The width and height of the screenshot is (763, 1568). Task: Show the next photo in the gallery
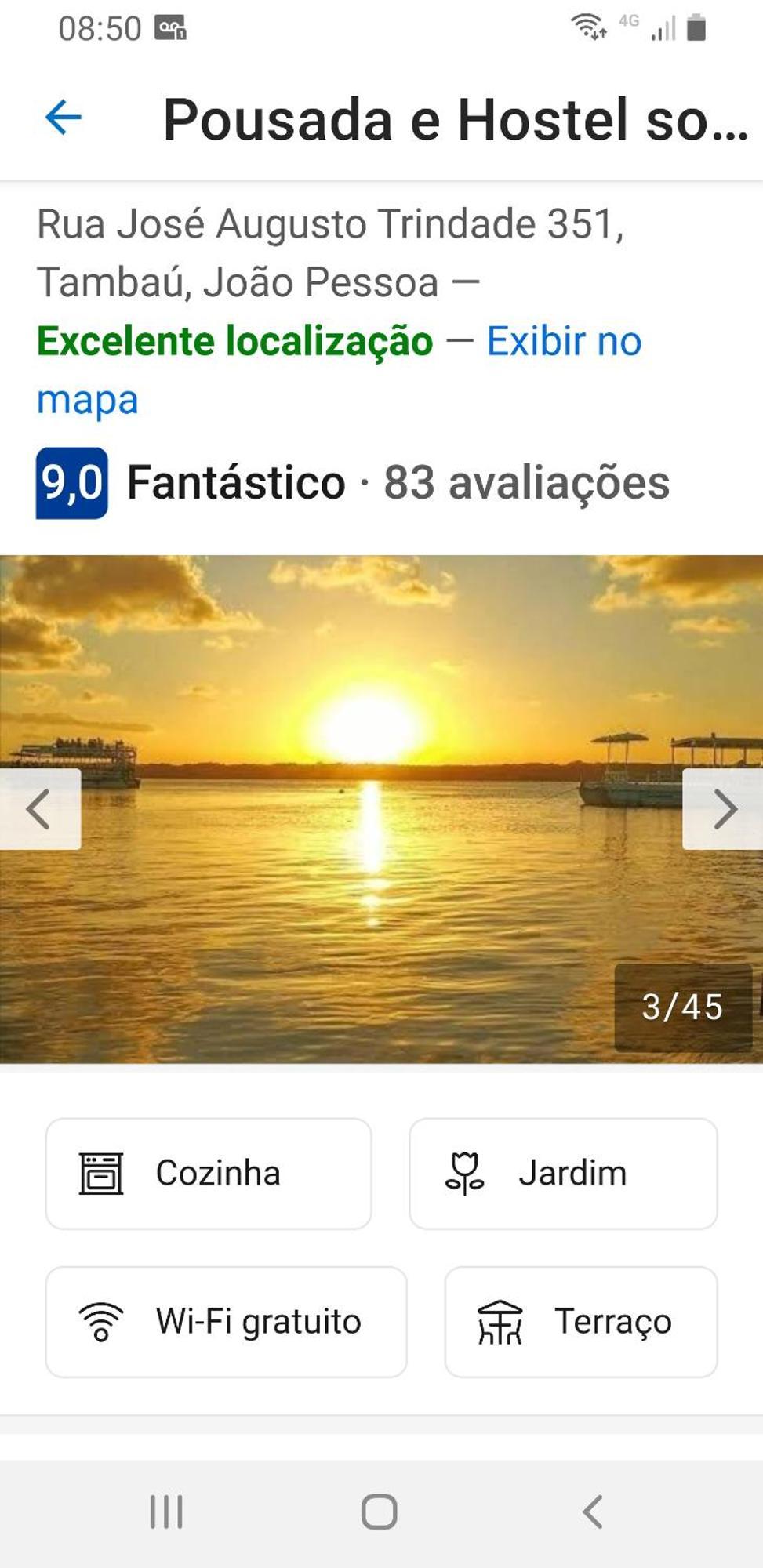[723, 809]
